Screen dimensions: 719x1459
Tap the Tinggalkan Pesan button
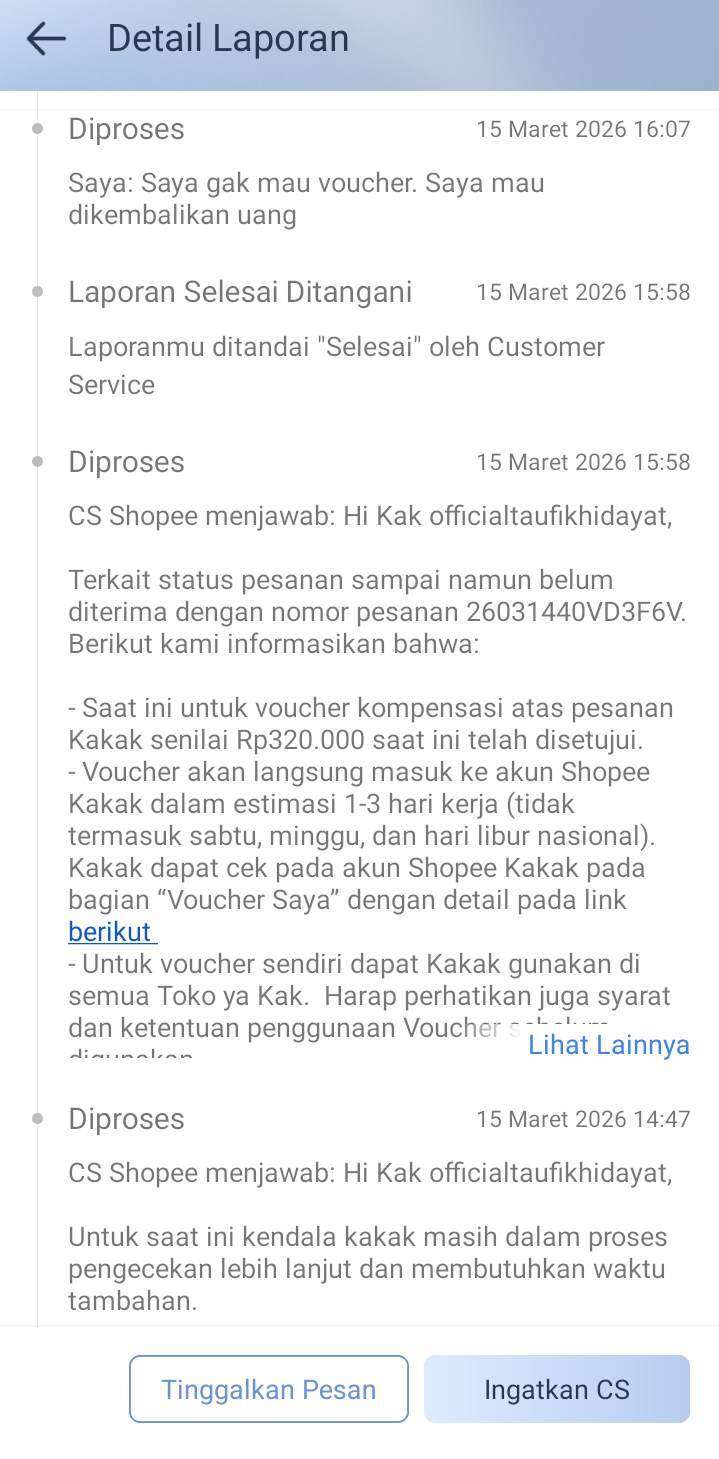pyautogui.click(x=268, y=1389)
